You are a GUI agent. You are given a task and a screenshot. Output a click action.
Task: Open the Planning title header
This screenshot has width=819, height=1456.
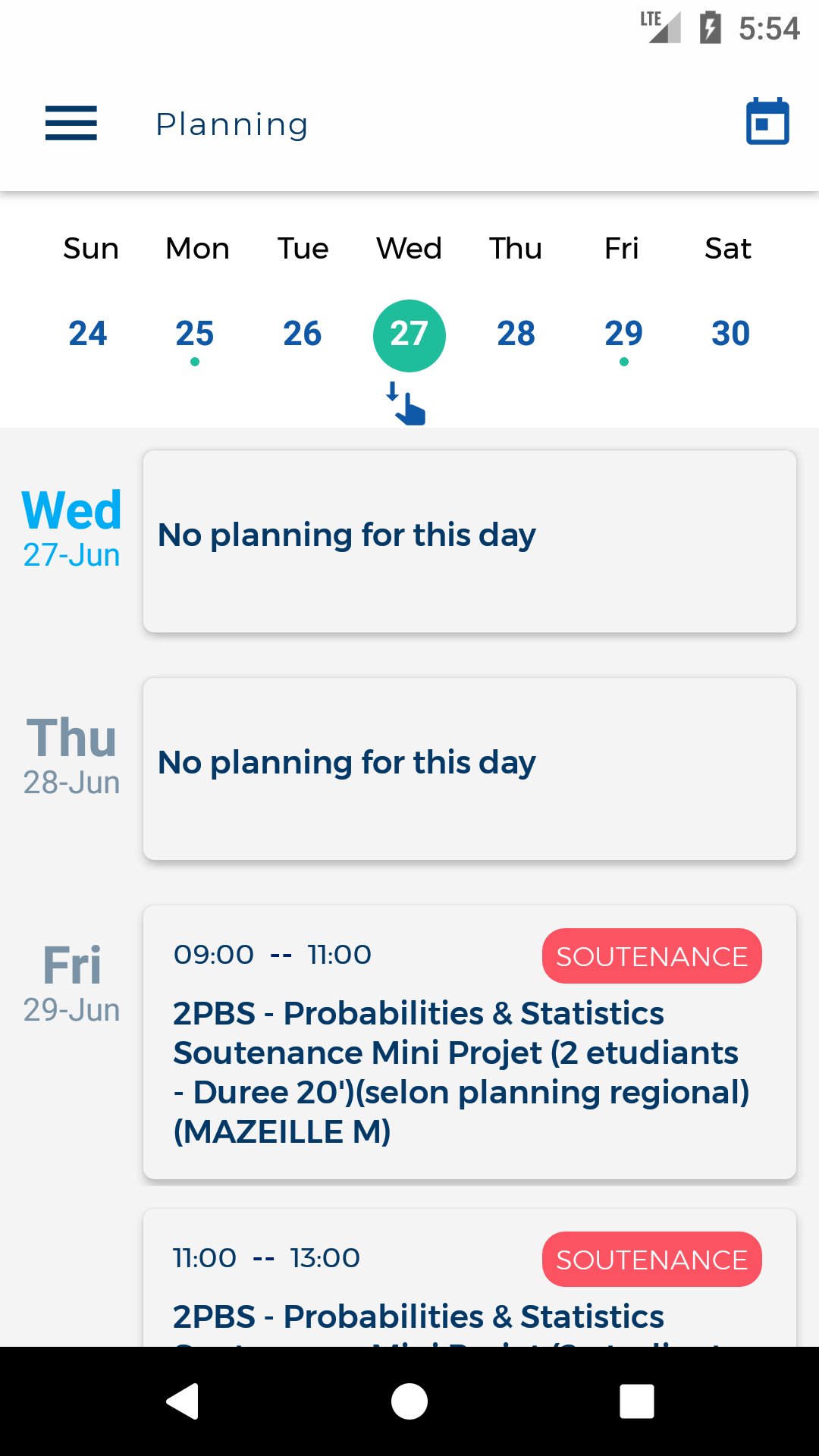(x=231, y=124)
